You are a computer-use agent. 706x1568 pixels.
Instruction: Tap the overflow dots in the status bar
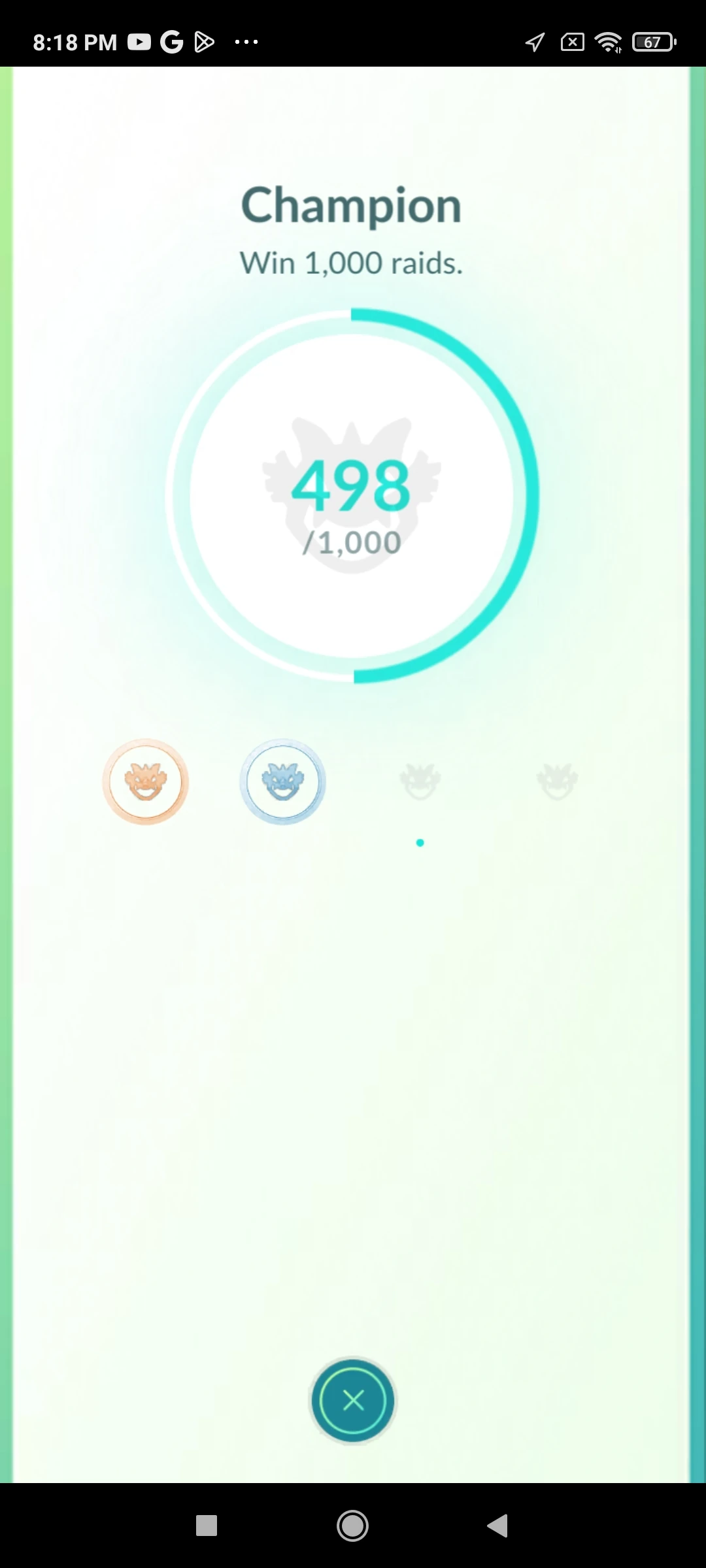[x=246, y=41]
